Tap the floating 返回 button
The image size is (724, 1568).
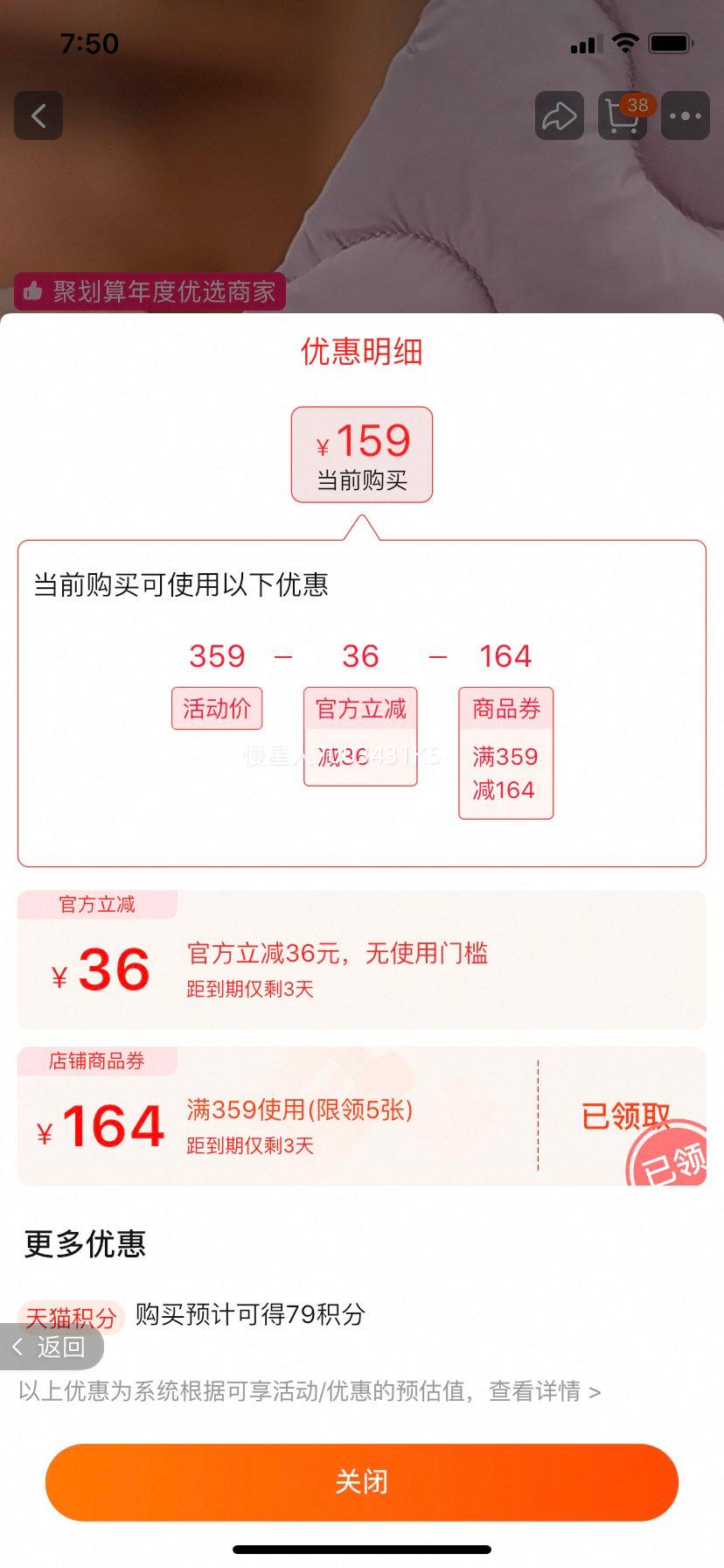tap(51, 1347)
